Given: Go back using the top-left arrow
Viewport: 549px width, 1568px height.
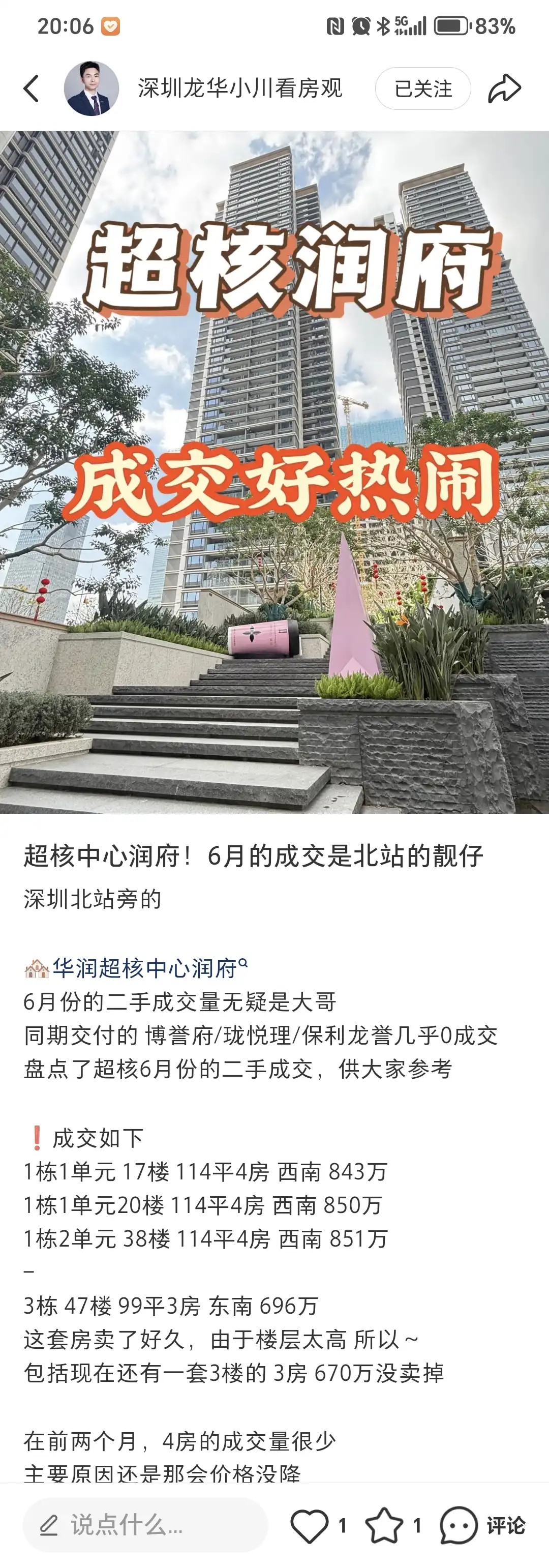Looking at the screenshot, I should (32, 89).
